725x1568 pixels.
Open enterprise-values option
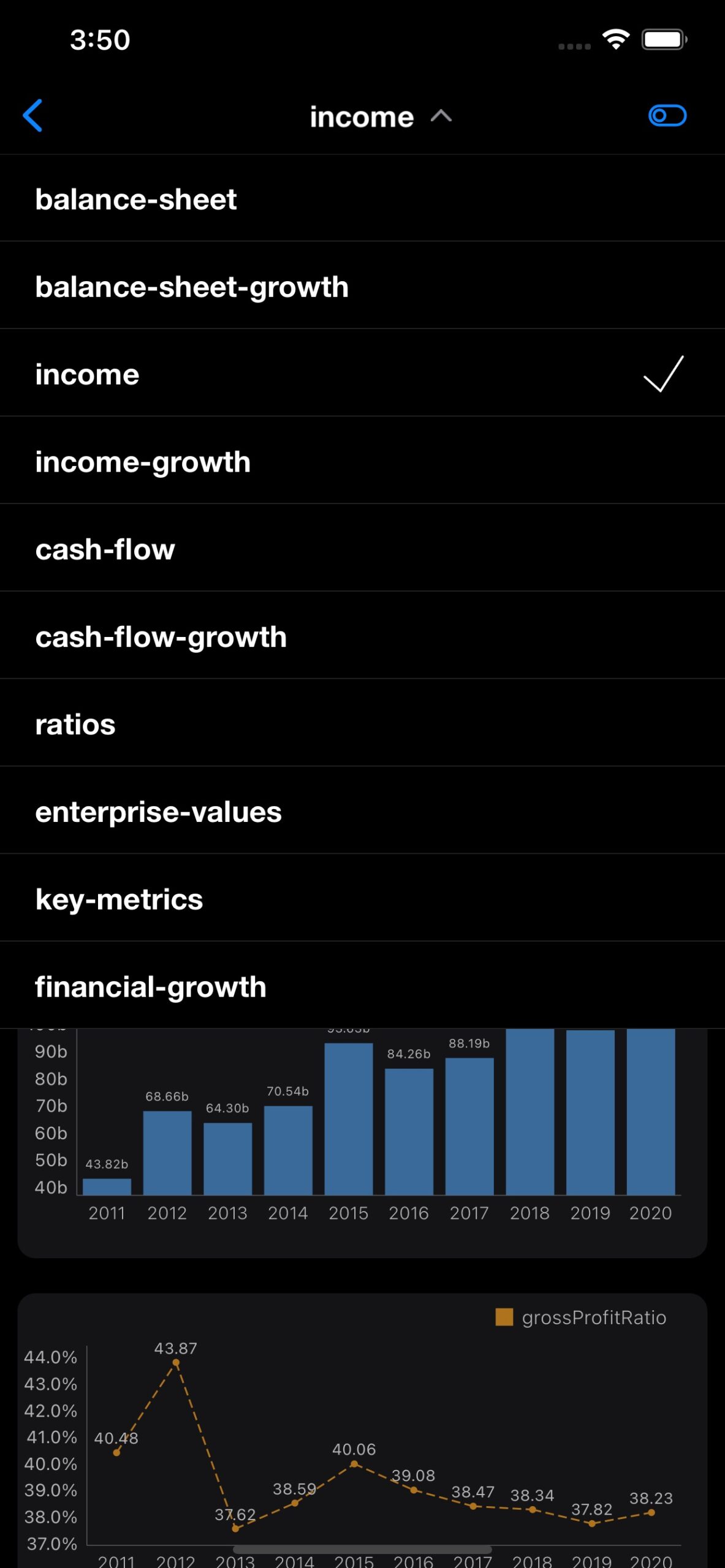coord(362,812)
